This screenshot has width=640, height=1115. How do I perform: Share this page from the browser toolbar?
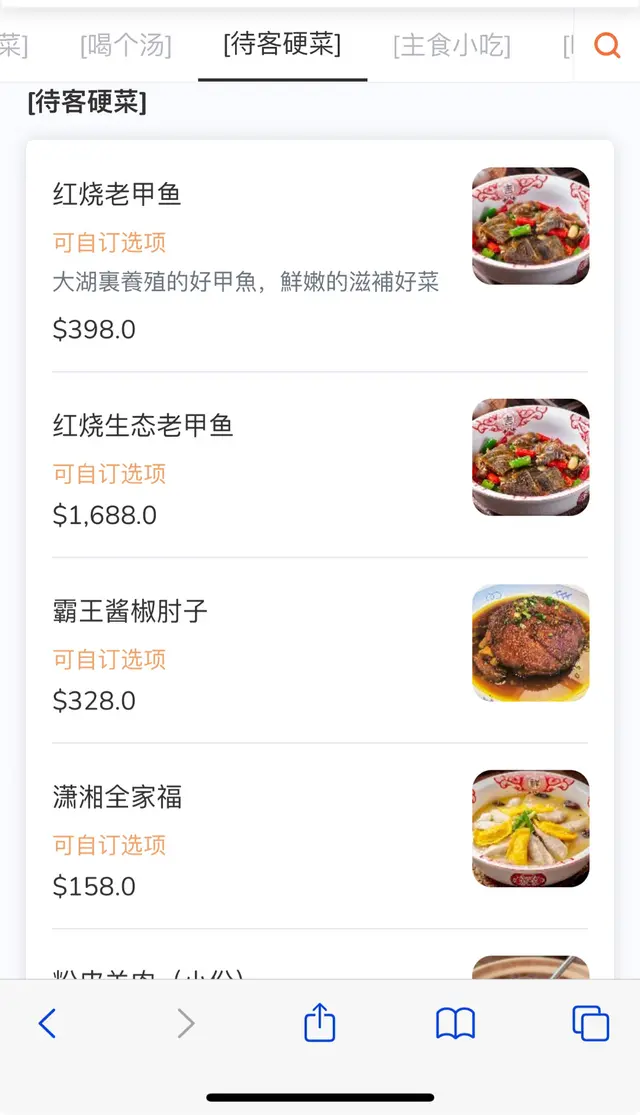tap(319, 1023)
